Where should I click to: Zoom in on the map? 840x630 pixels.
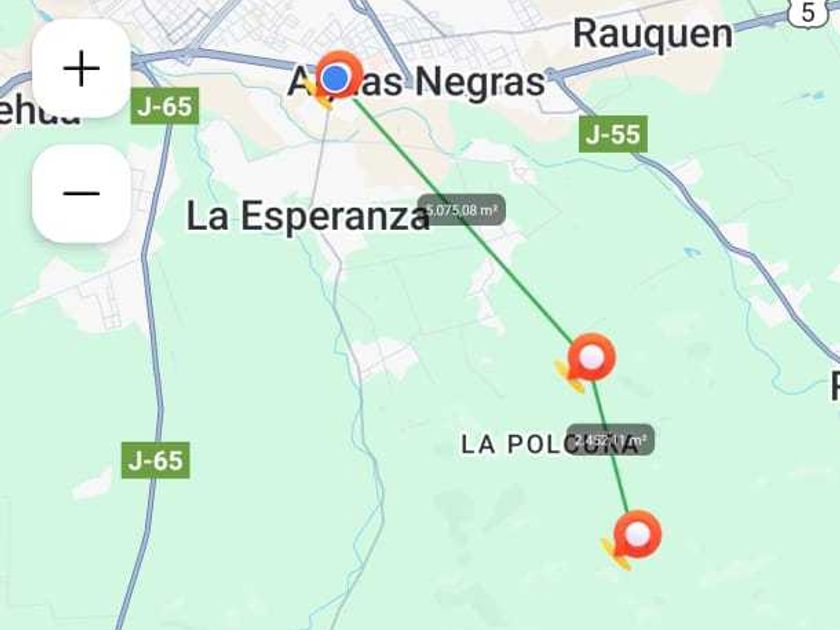[81, 68]
